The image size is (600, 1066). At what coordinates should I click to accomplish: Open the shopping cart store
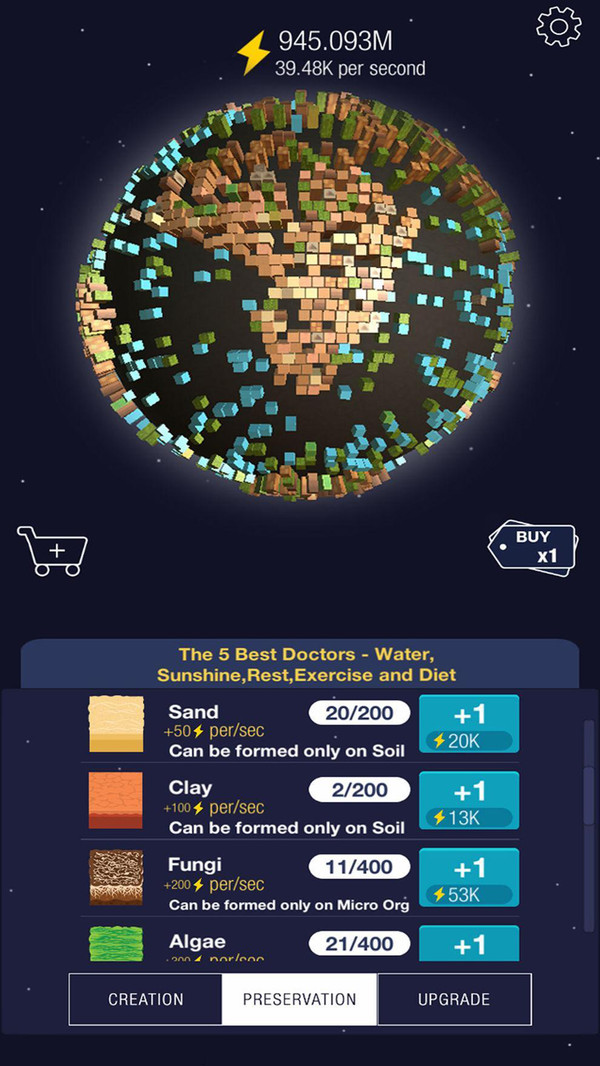click(x=53, y=550)
